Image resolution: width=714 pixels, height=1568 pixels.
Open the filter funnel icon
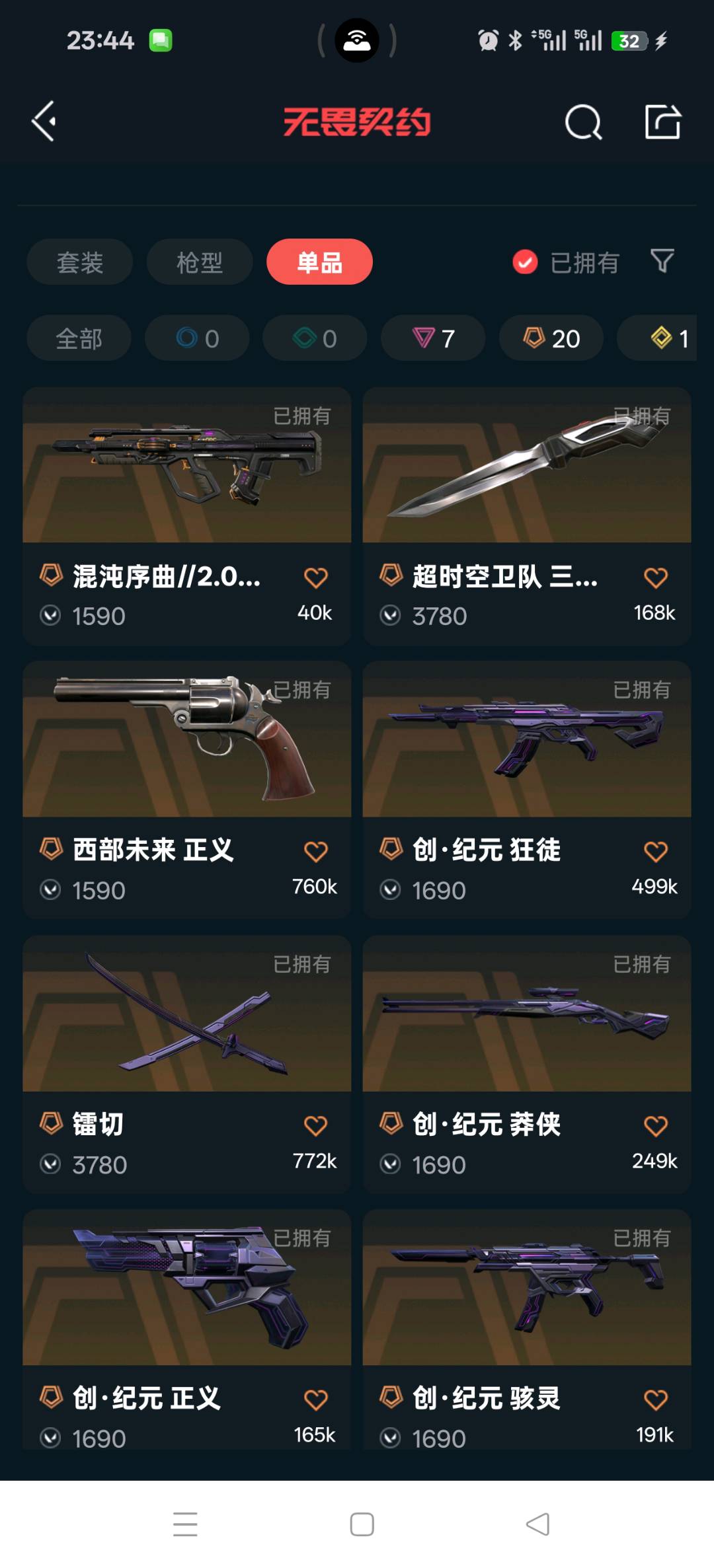click(662, 261)
